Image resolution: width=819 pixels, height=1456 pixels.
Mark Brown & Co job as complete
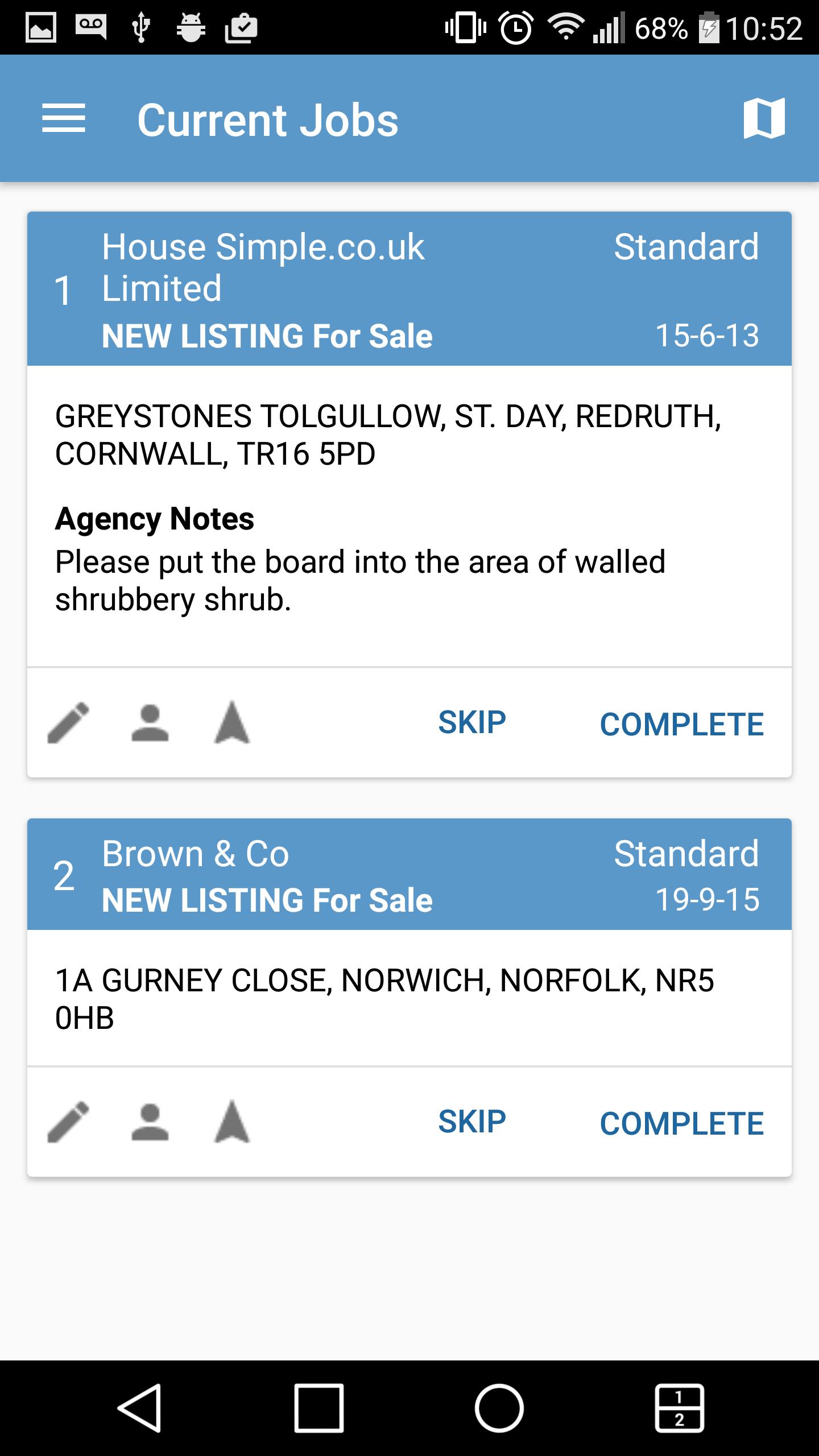(x=681, y=1123)
